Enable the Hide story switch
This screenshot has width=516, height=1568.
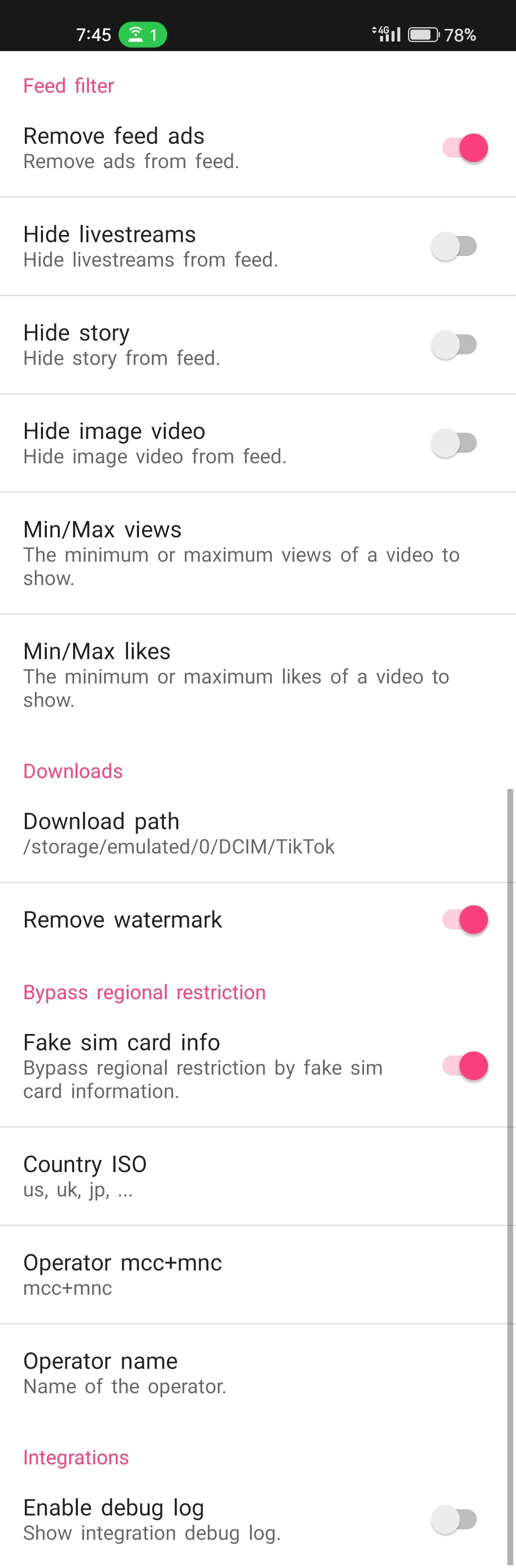tap(454, 344)
